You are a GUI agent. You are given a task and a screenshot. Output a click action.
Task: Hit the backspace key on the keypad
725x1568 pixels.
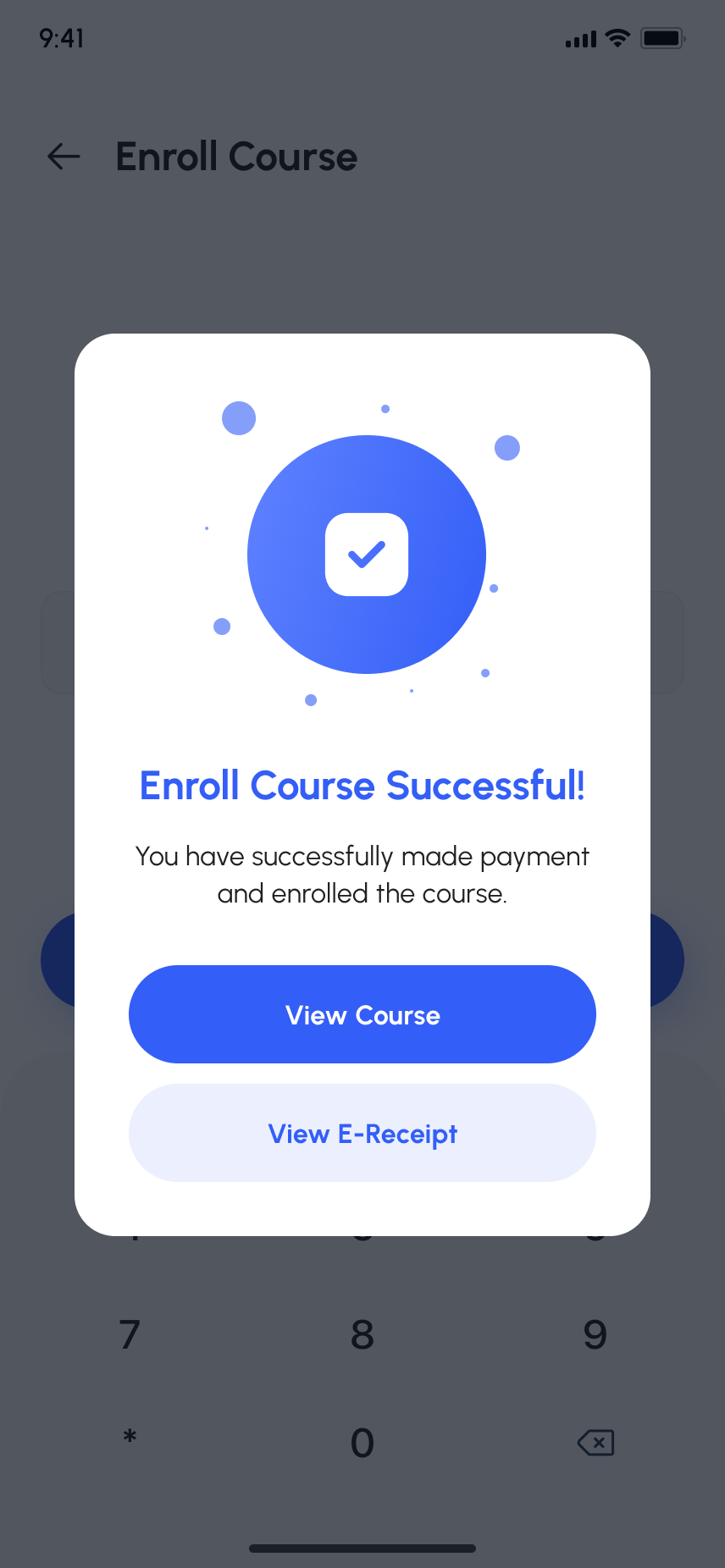(x=595, y=1443)
